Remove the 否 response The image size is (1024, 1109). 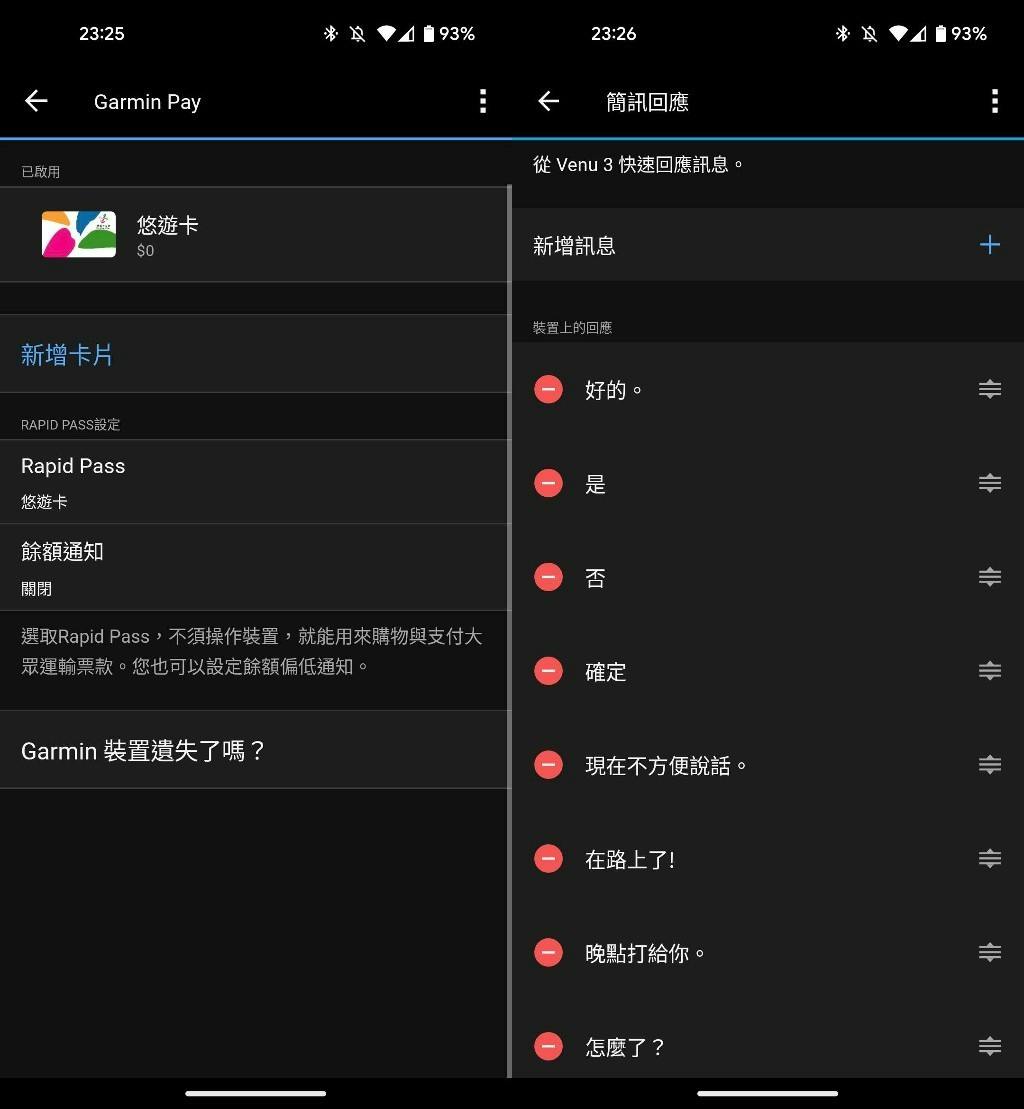click(x=548, y=577)
